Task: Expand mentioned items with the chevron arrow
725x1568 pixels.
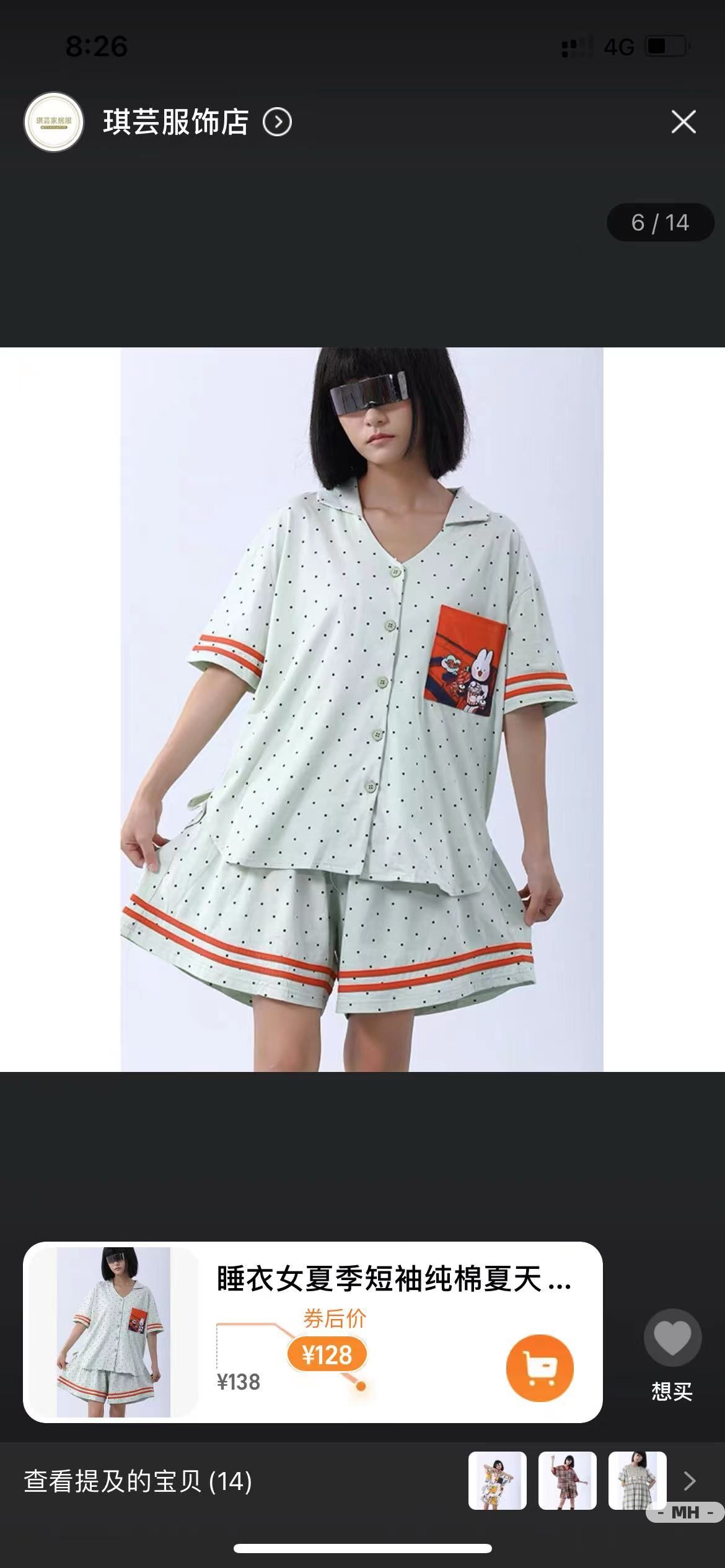Action: click(x=690, y=1481)
